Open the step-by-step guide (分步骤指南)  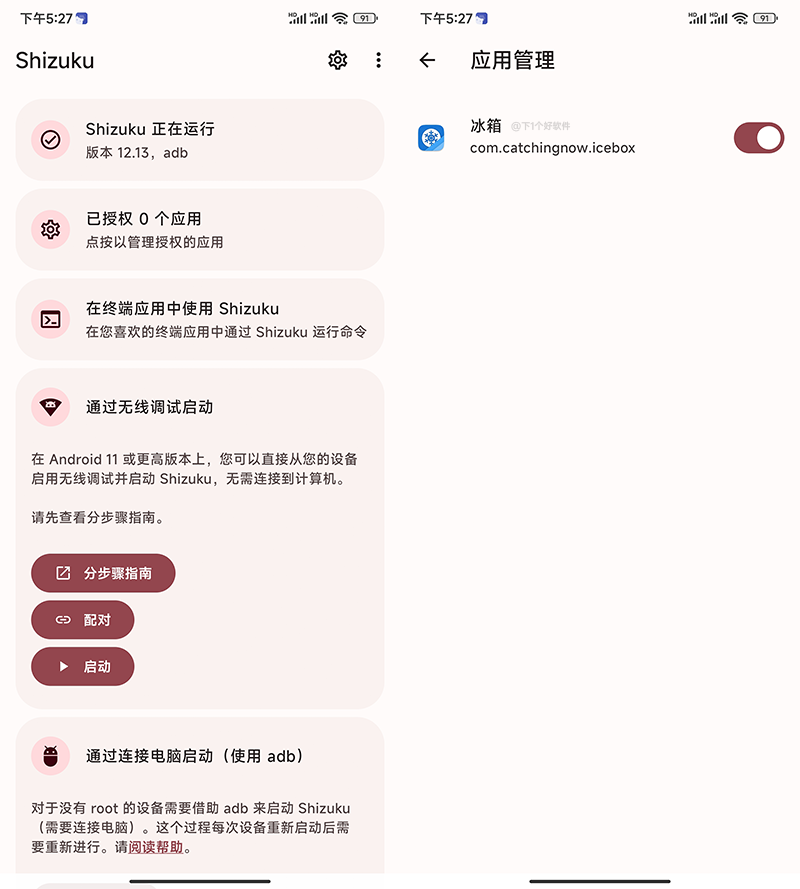[103, 573]
